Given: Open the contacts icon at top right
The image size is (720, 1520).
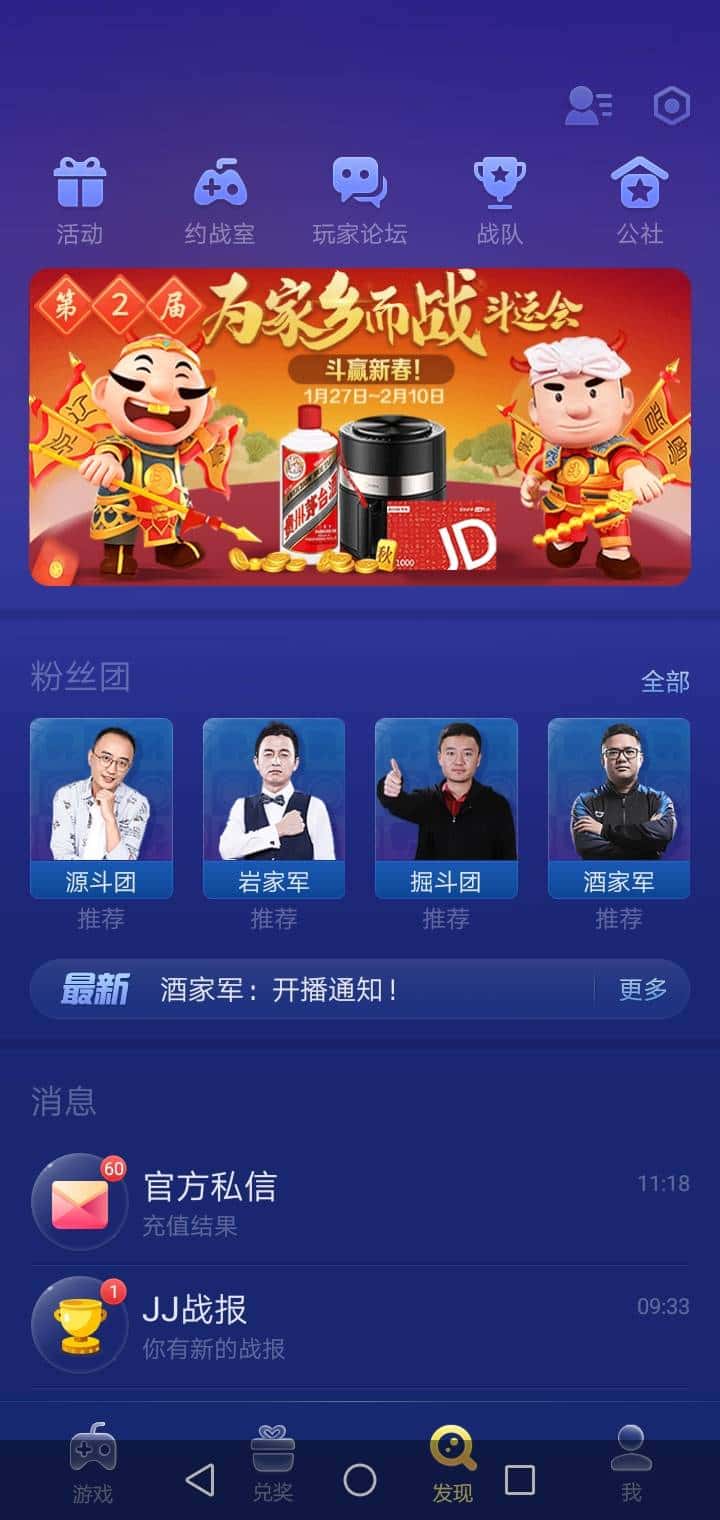Looking at the screenshot, I should click(588, 104).
